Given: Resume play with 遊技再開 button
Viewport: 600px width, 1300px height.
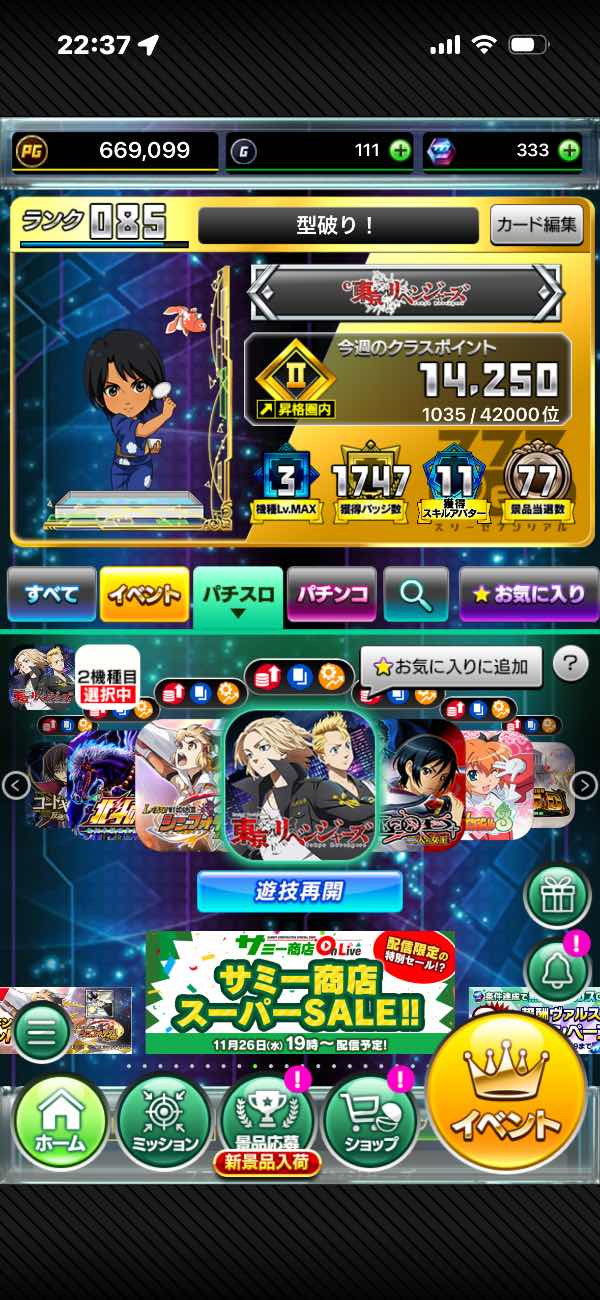Looking at the screenshot, I should click(x=299, y=891).
